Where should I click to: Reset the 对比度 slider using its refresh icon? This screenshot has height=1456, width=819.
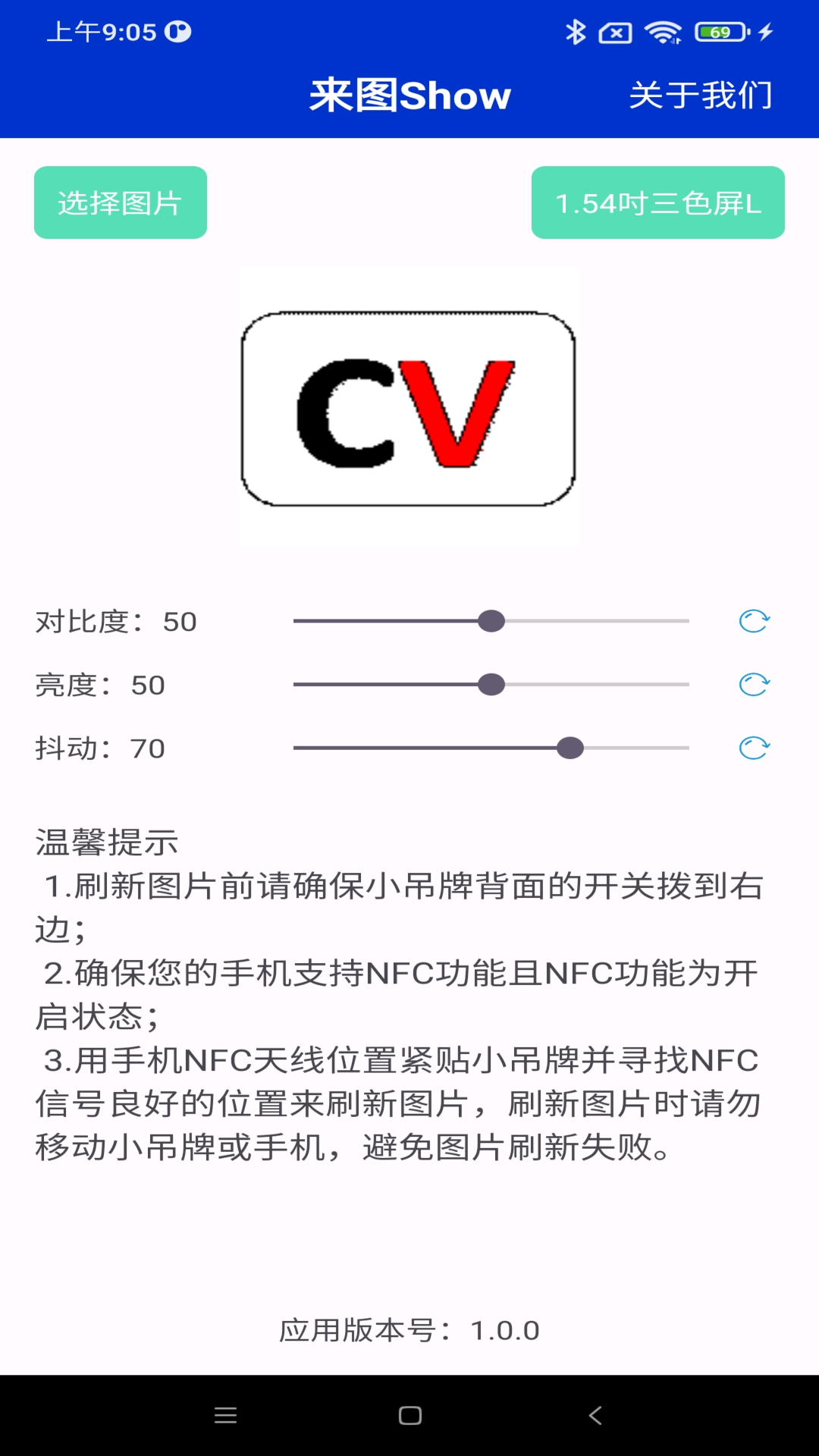pos(755,622)
